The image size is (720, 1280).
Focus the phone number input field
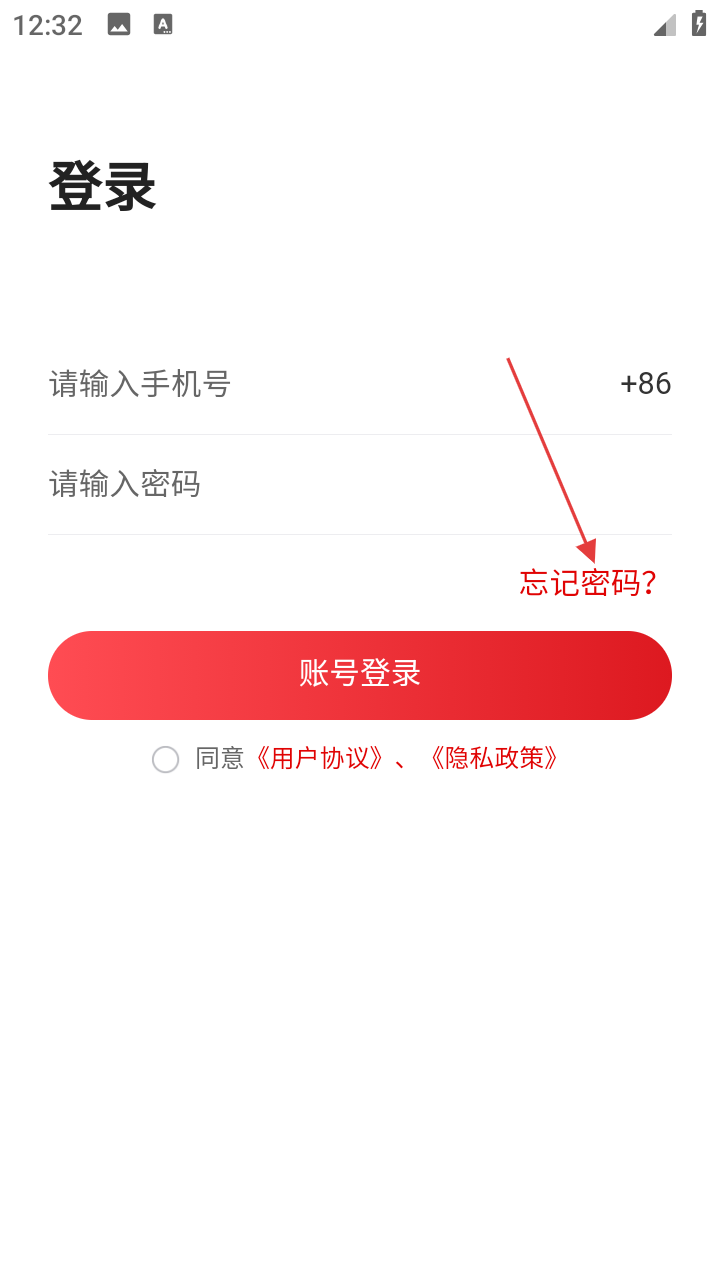click(x=300, y=384)
